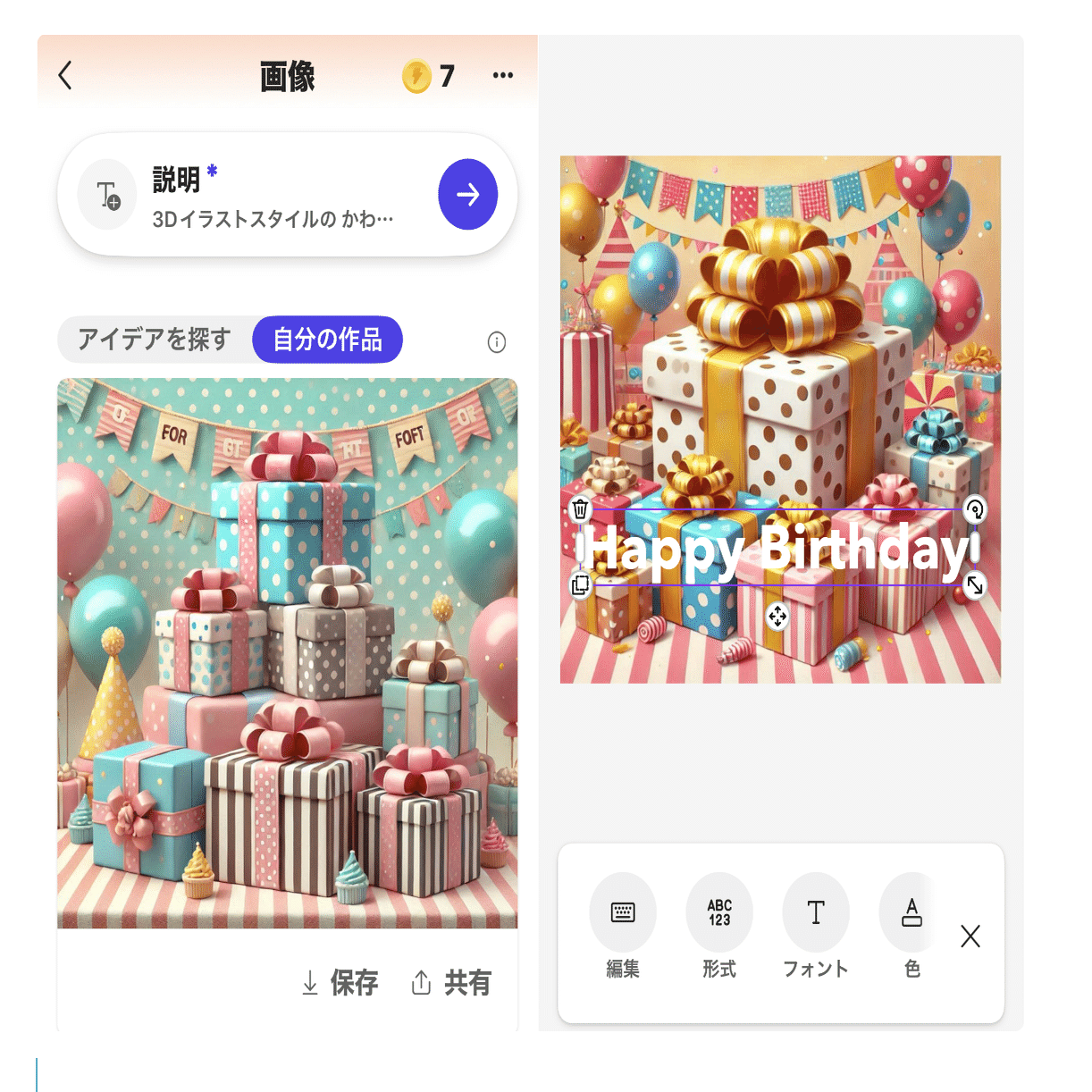1092x1092 pixels.
Task: Open the info icon beside the tabs
Action: 497,342
